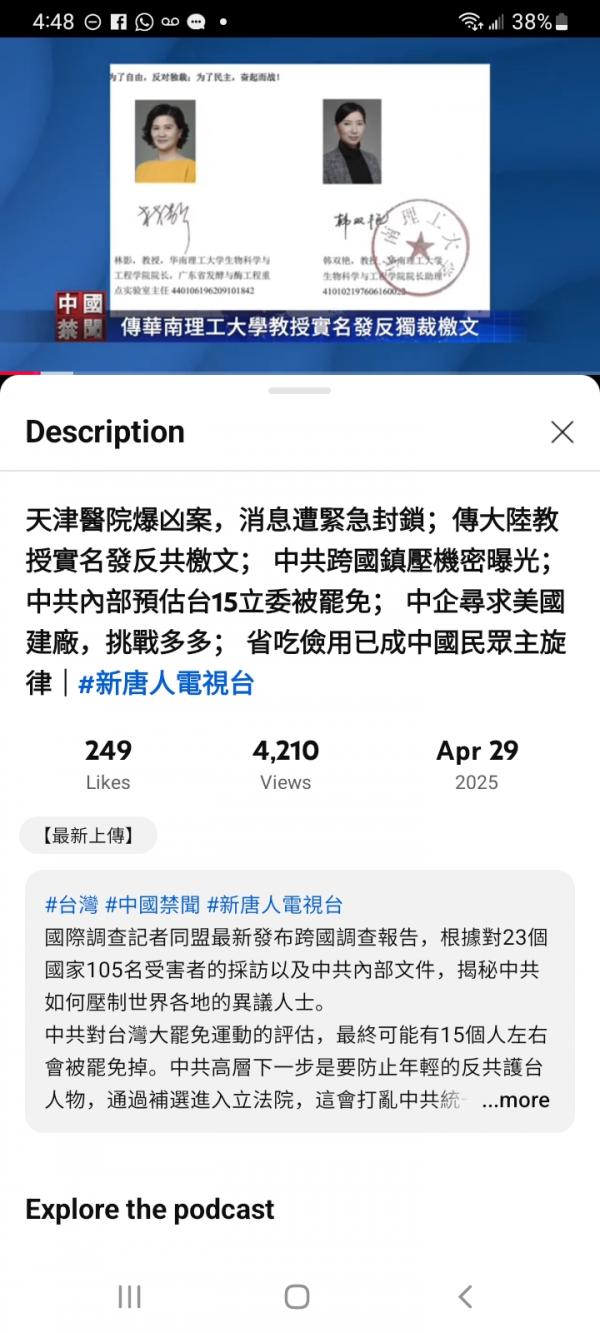This screenshot has width=600, height=1333.
Task: Close the Description panel
Action: tap(562, 432)
